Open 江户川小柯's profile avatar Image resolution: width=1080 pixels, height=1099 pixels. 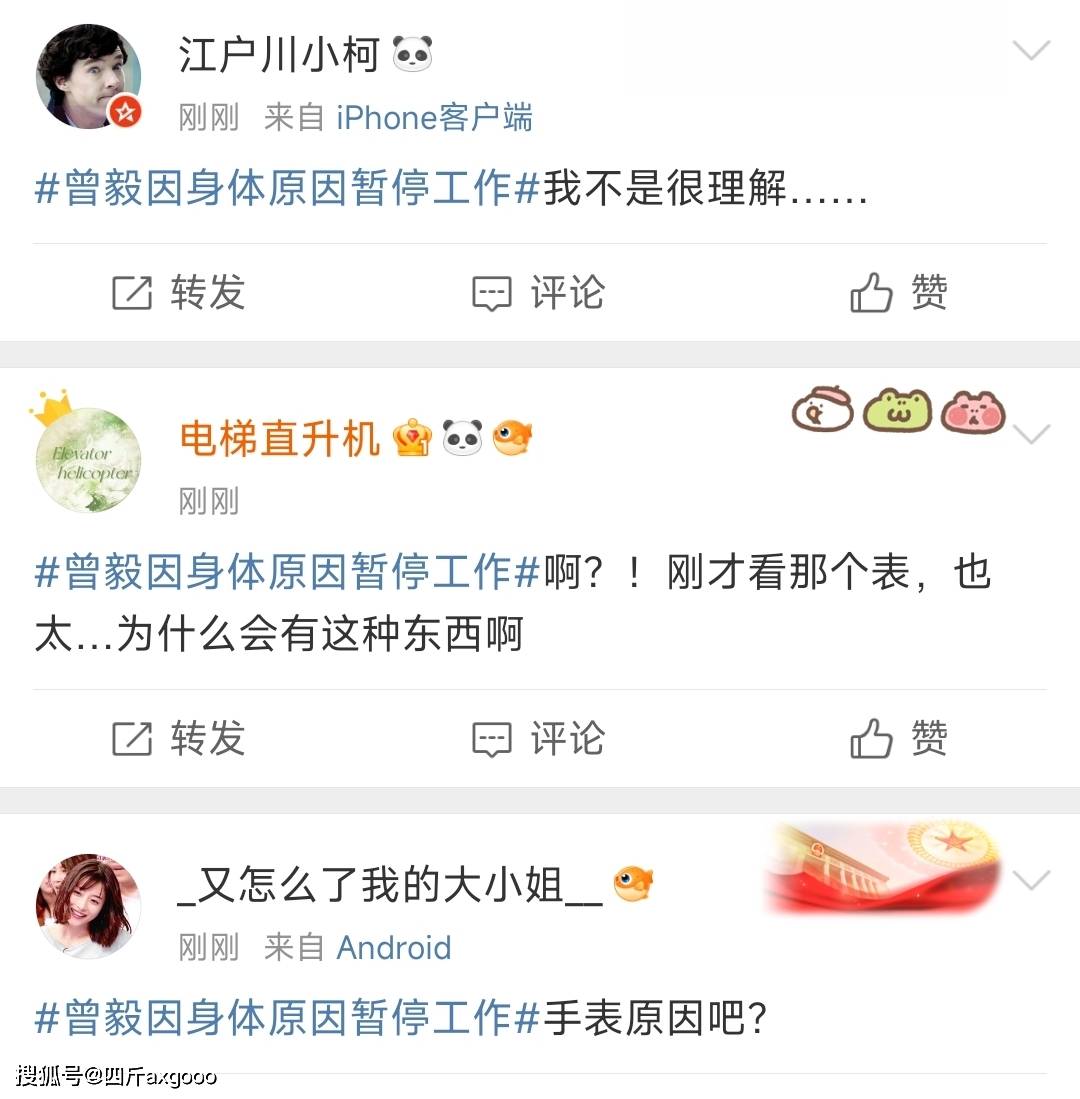[88, 77]
